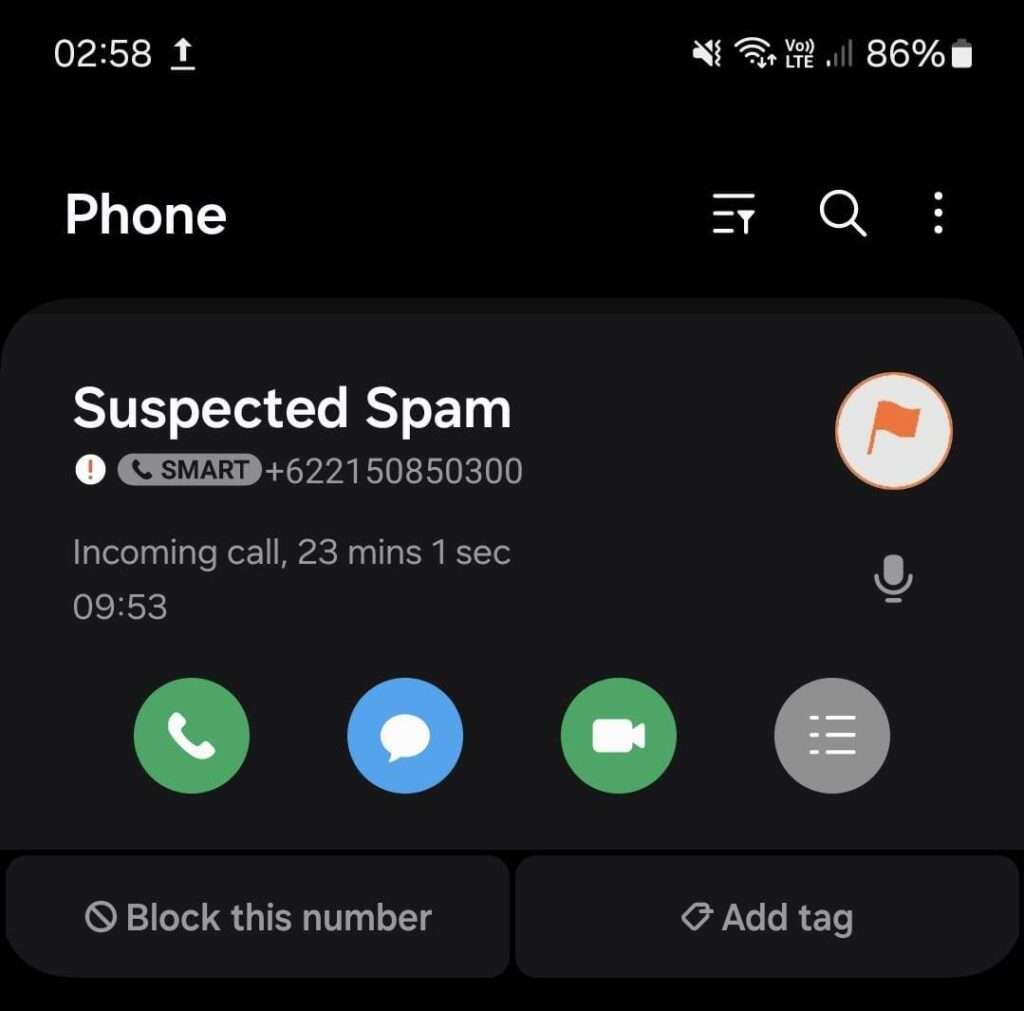
Task: Open call details list button
Action: click(x=832, y=736)
